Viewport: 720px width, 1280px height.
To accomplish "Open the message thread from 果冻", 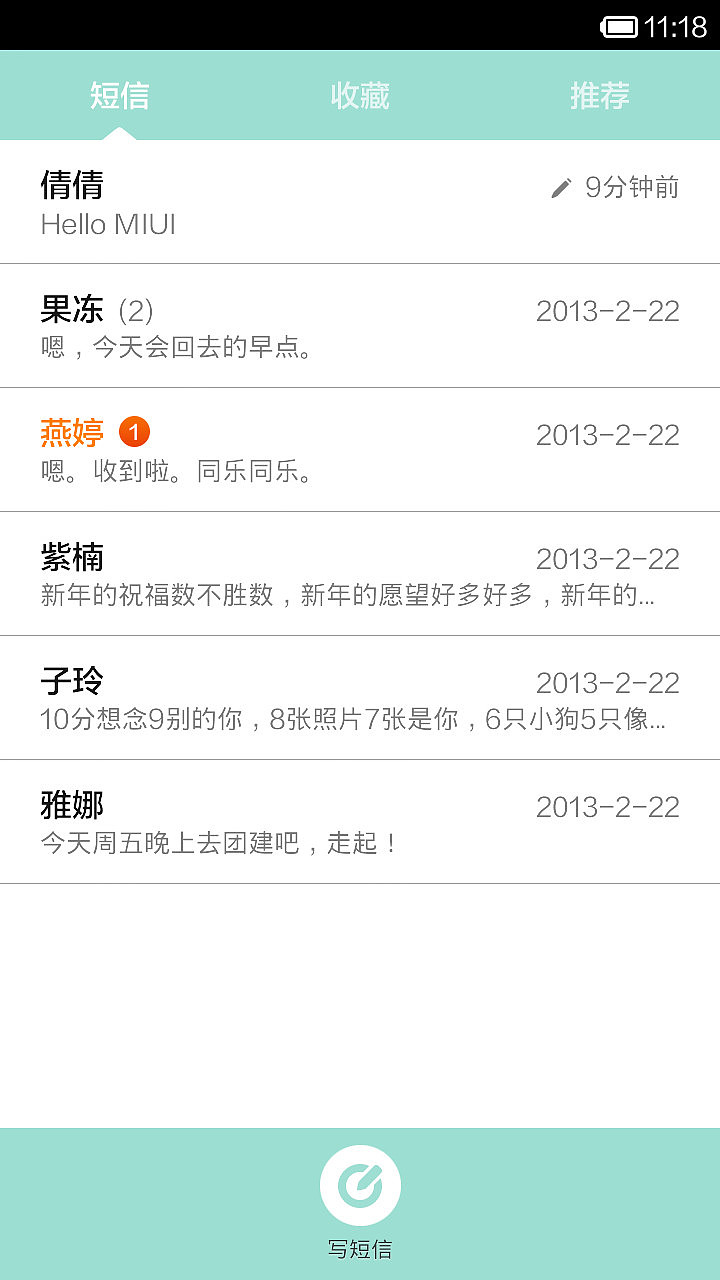I will [360, 327].
